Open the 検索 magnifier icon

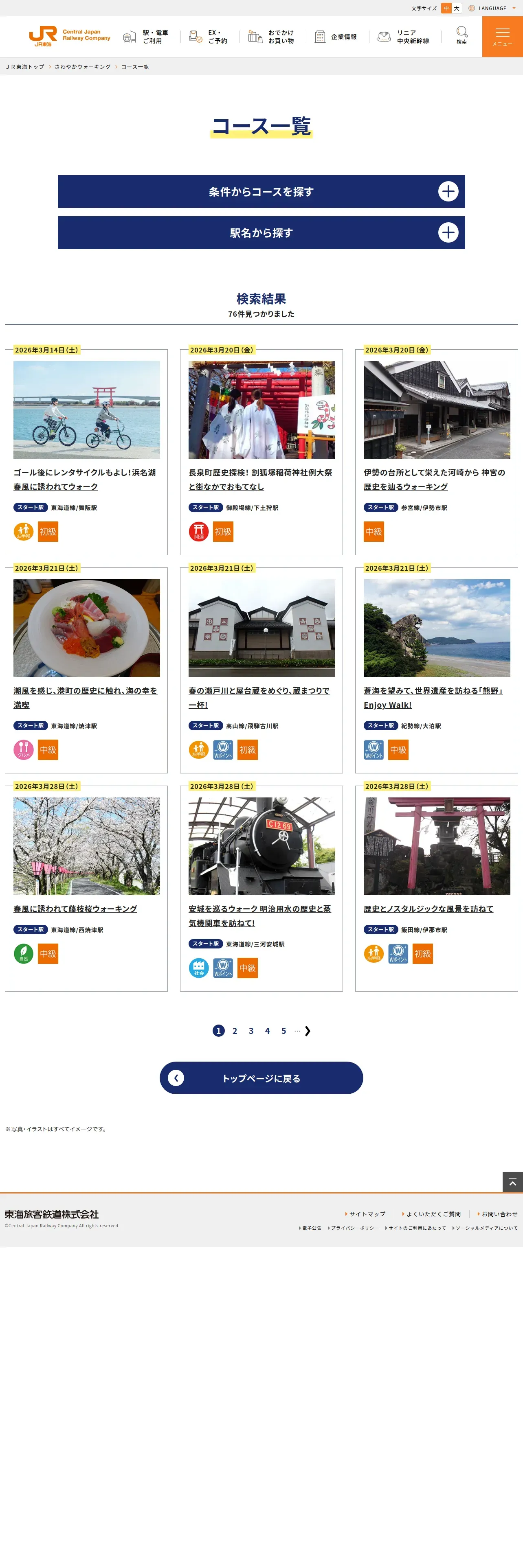point(461,35)
